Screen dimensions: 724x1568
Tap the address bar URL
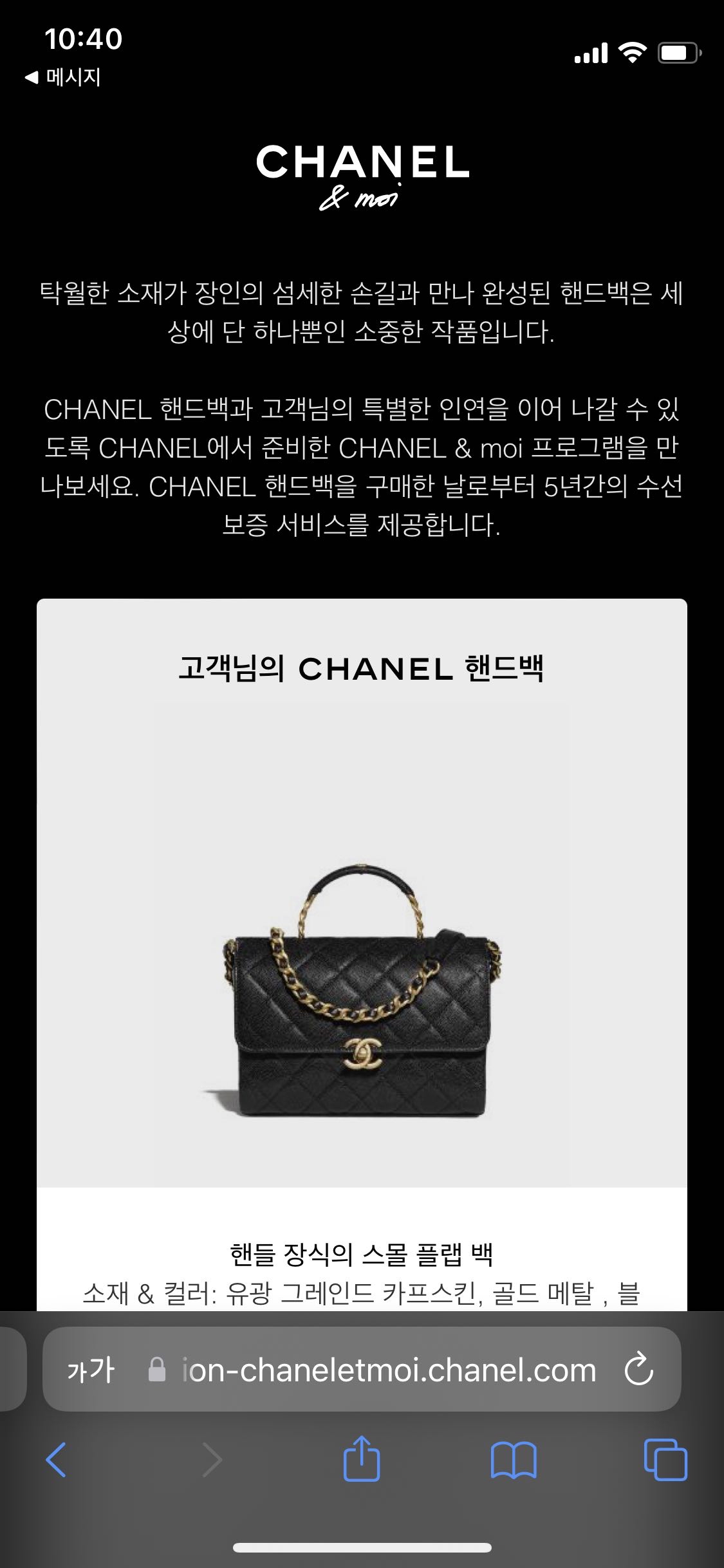pyautogui.click(x=388, y=1369)
